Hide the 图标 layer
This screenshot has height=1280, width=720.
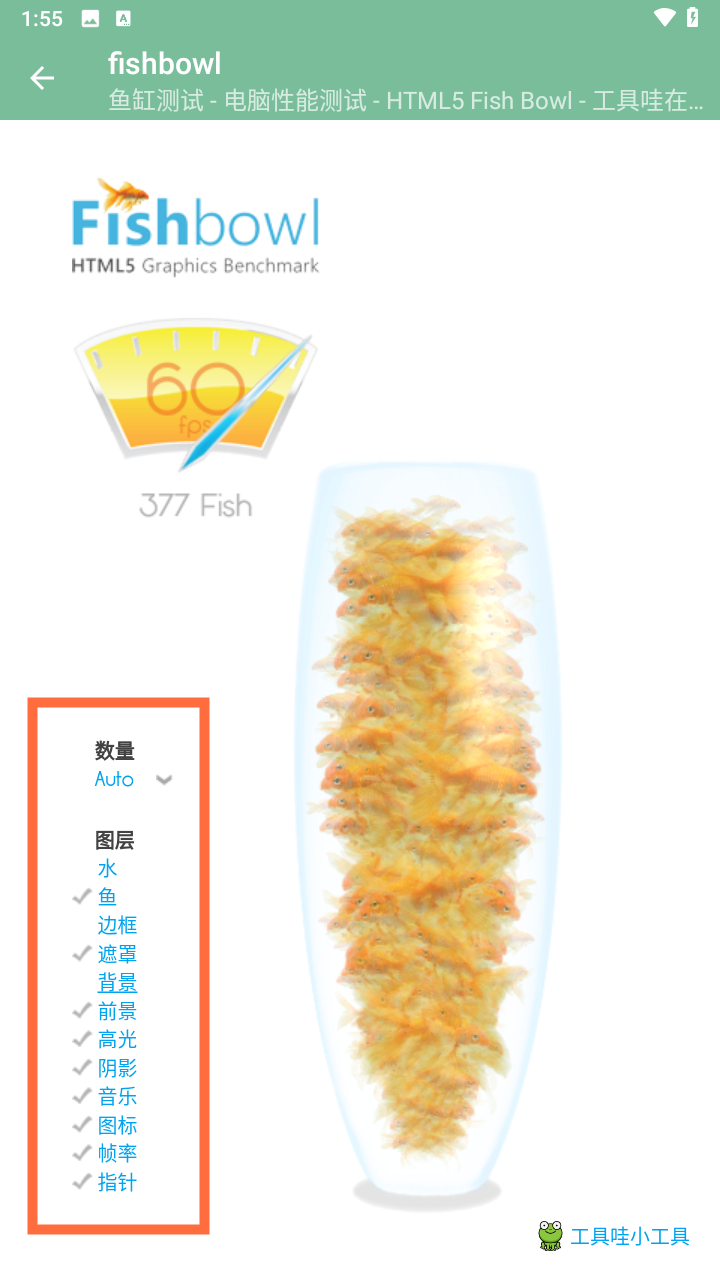[117, 1125]
